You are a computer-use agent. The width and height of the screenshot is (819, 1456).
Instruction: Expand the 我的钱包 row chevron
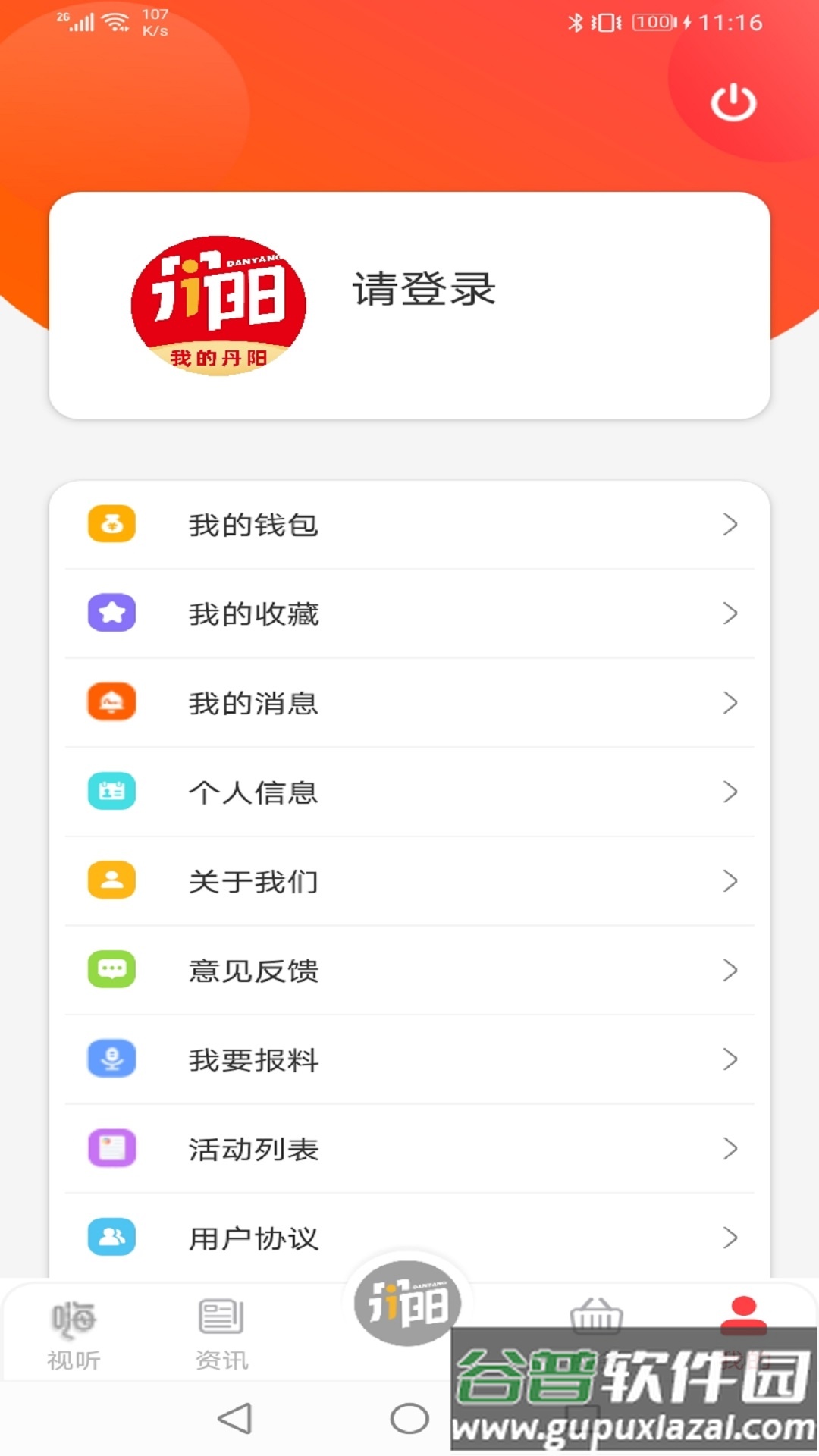coord(730,525)
